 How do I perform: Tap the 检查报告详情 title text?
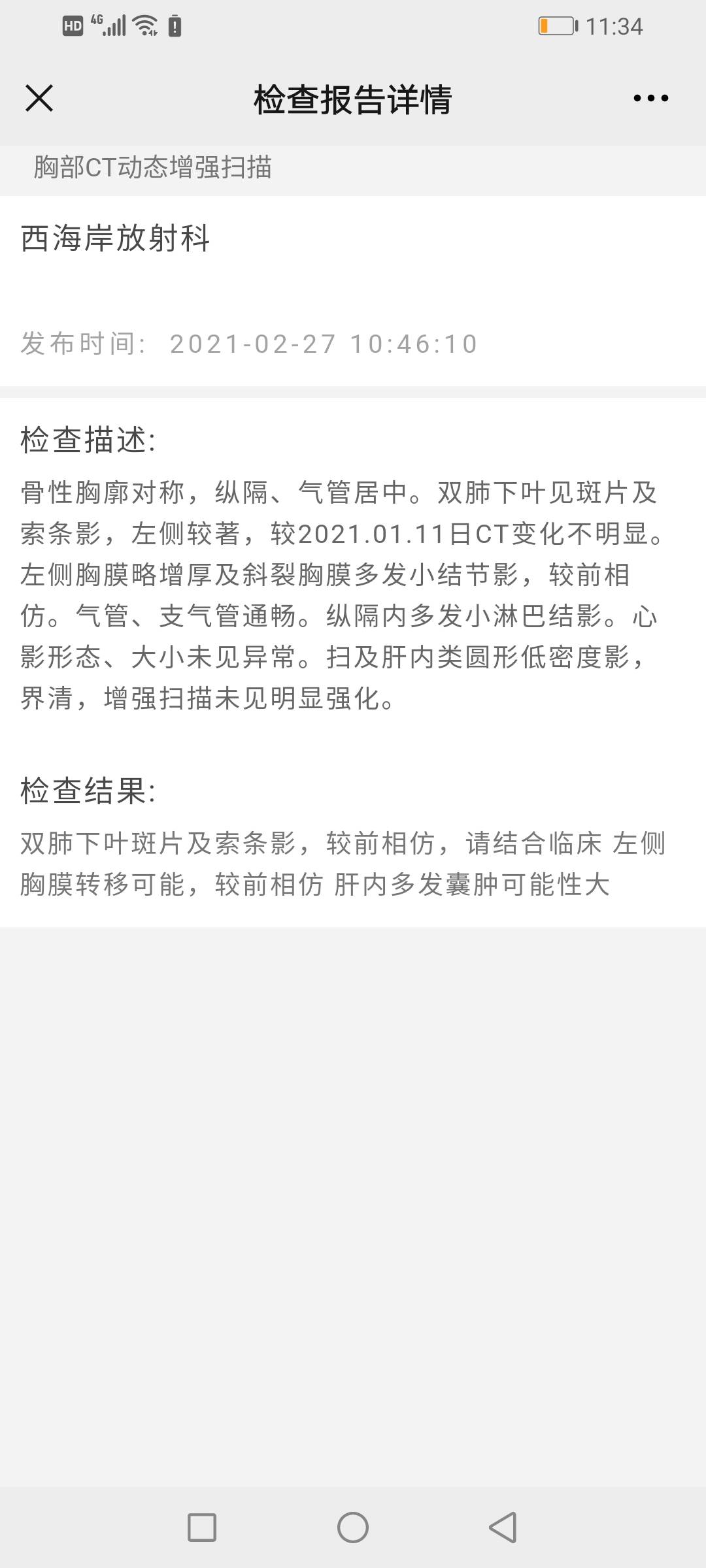(x=353, y=98)
